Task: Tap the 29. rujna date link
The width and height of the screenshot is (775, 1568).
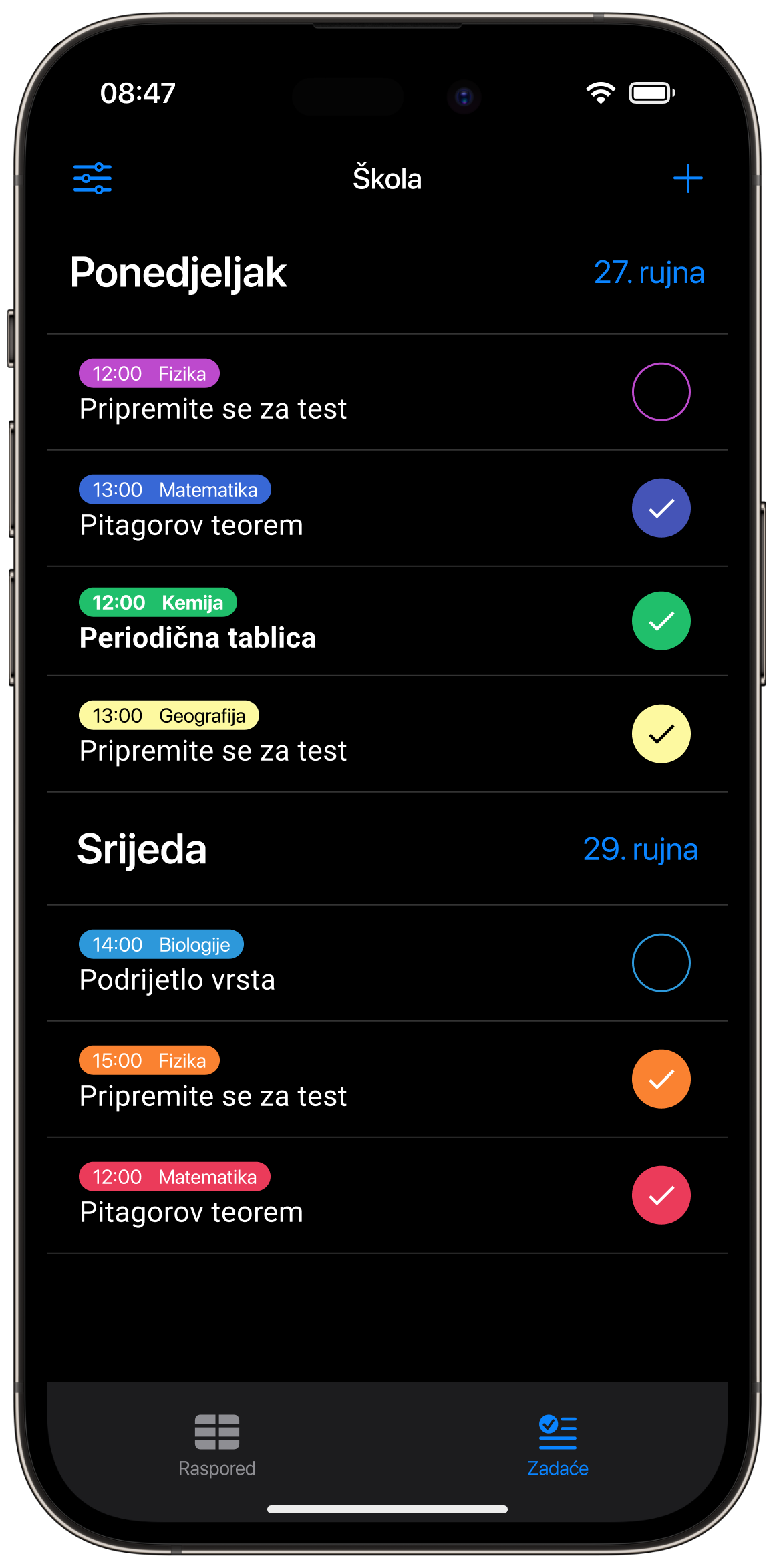Action: tap(641, 849)
